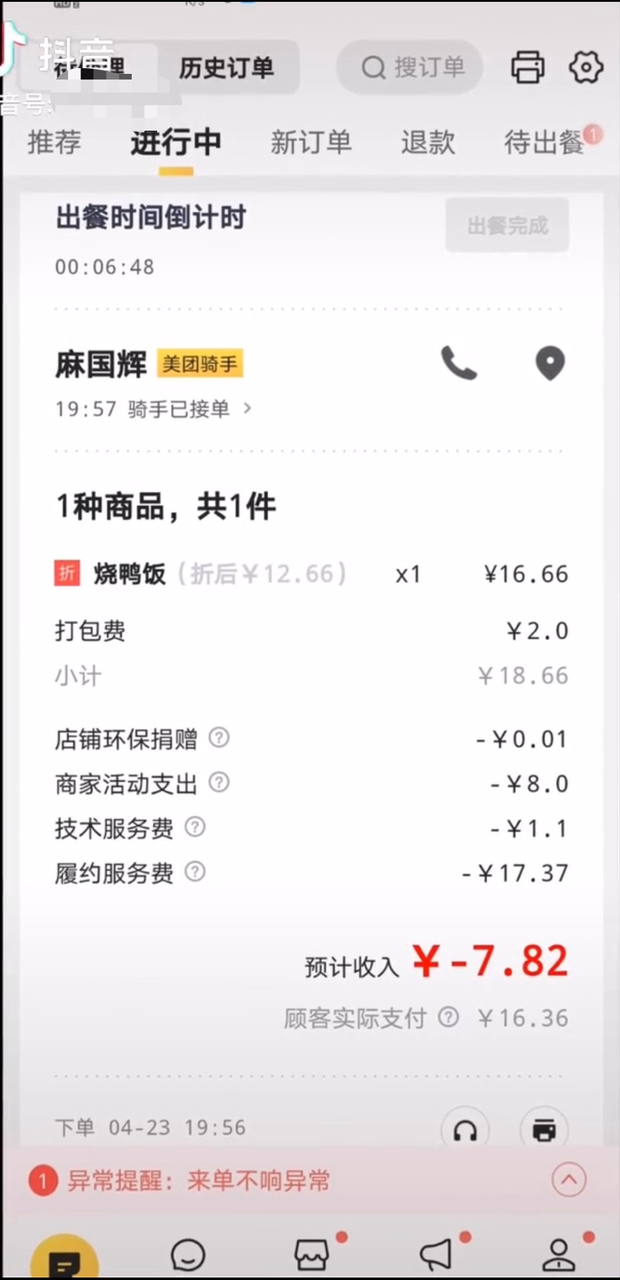620x1280 pixels.
Task: Tap the 搜订单 search box
Action: (410, 68)
